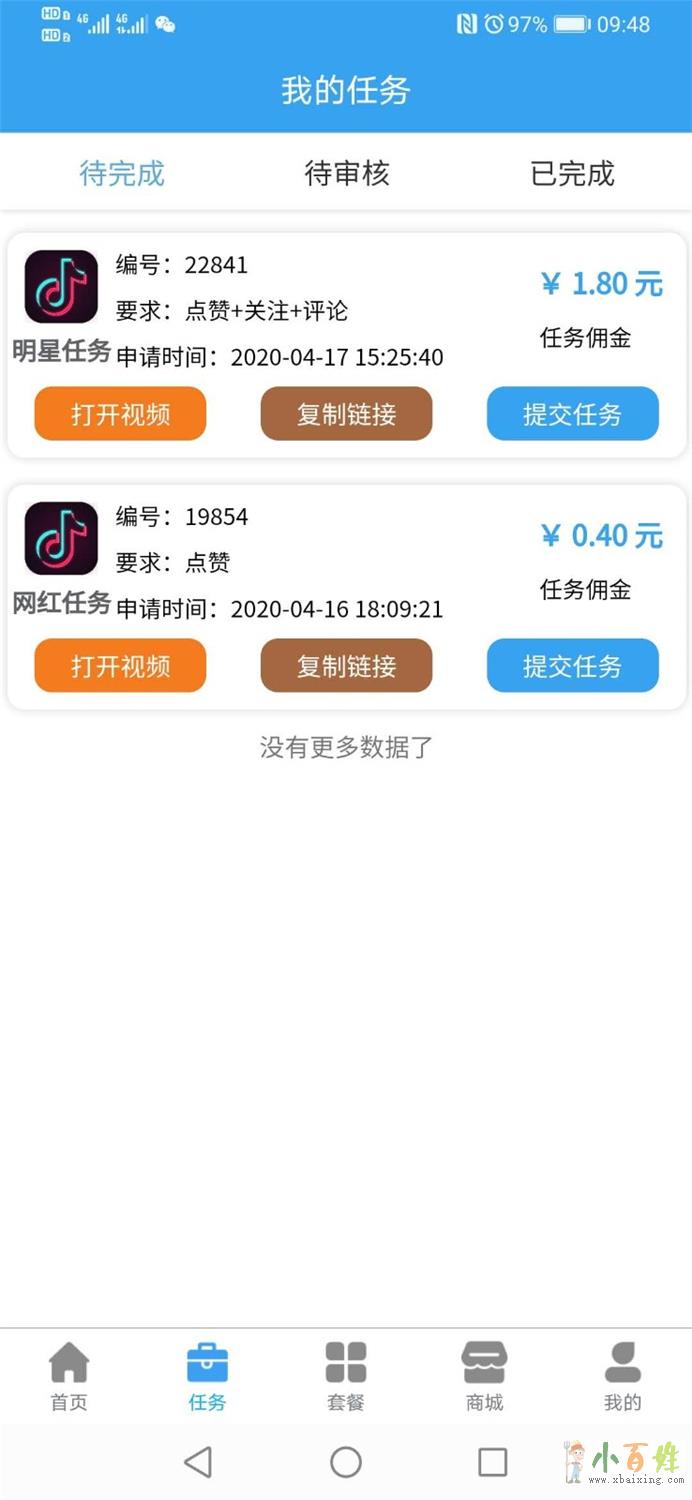
Task: Tap the system back button
Action: pyautogui.click(x=198, y=1462)
